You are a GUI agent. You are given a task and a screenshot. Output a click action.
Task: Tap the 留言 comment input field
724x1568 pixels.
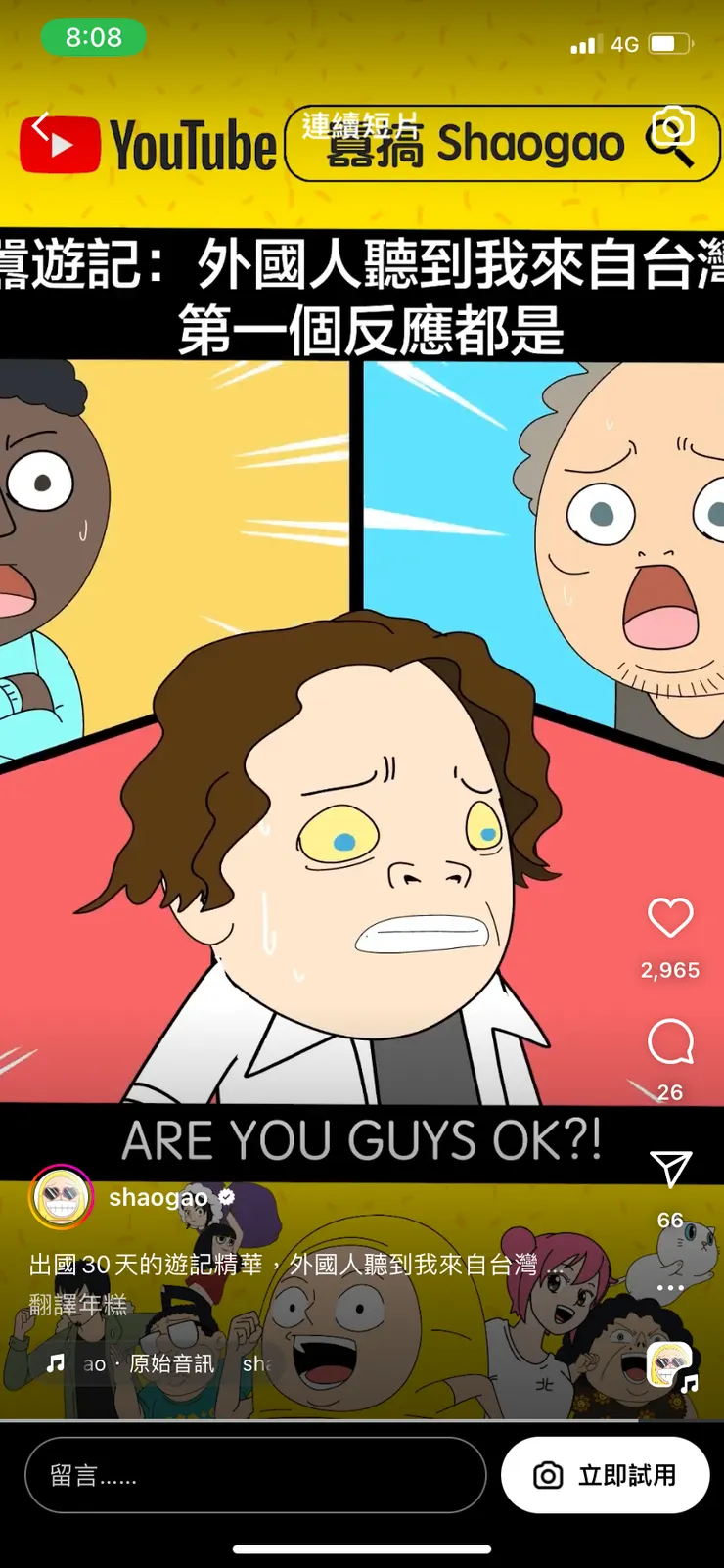tap(255, 1475)
